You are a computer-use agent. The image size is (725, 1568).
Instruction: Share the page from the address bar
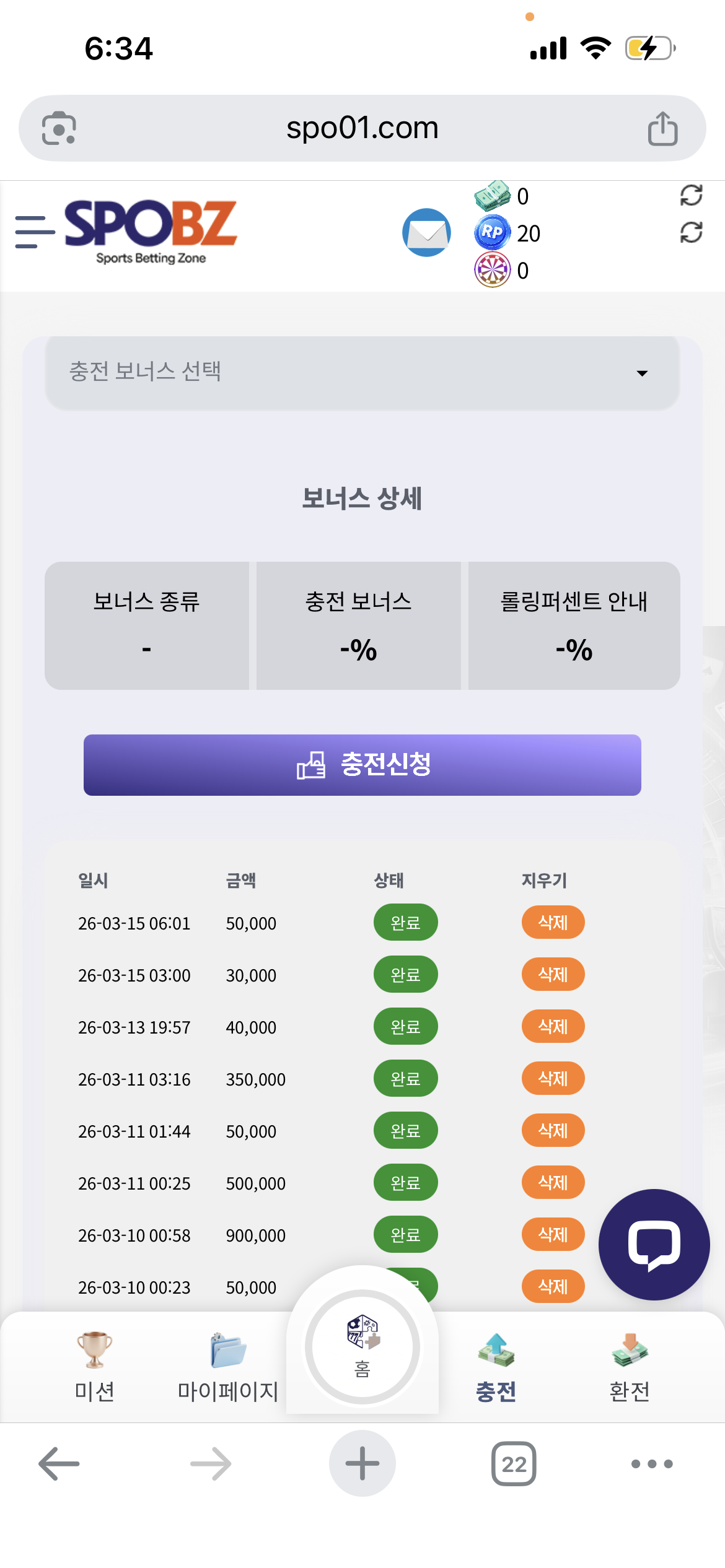tap(662, 129)
